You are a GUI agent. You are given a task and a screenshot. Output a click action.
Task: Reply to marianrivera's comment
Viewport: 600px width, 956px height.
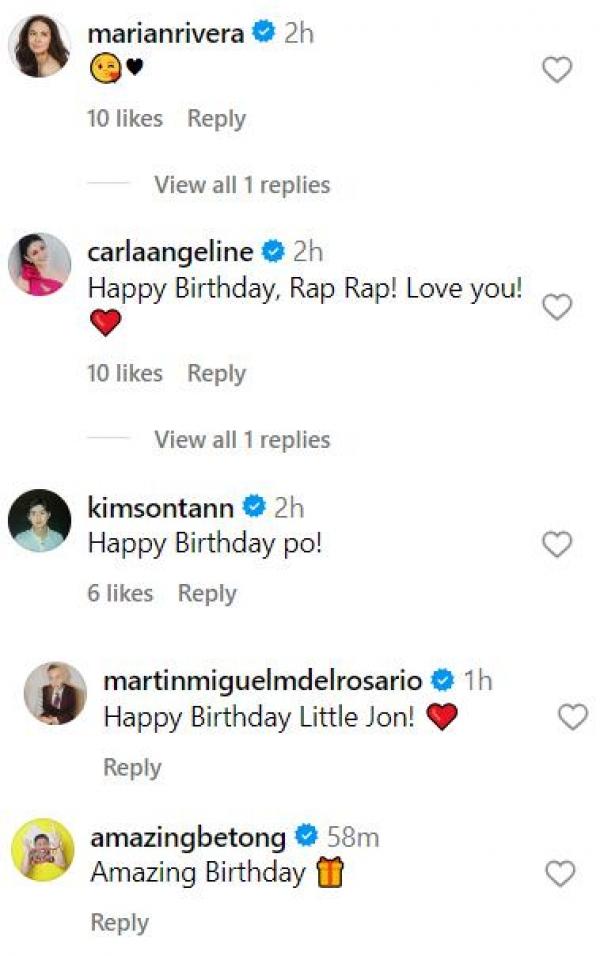point(216,119)
